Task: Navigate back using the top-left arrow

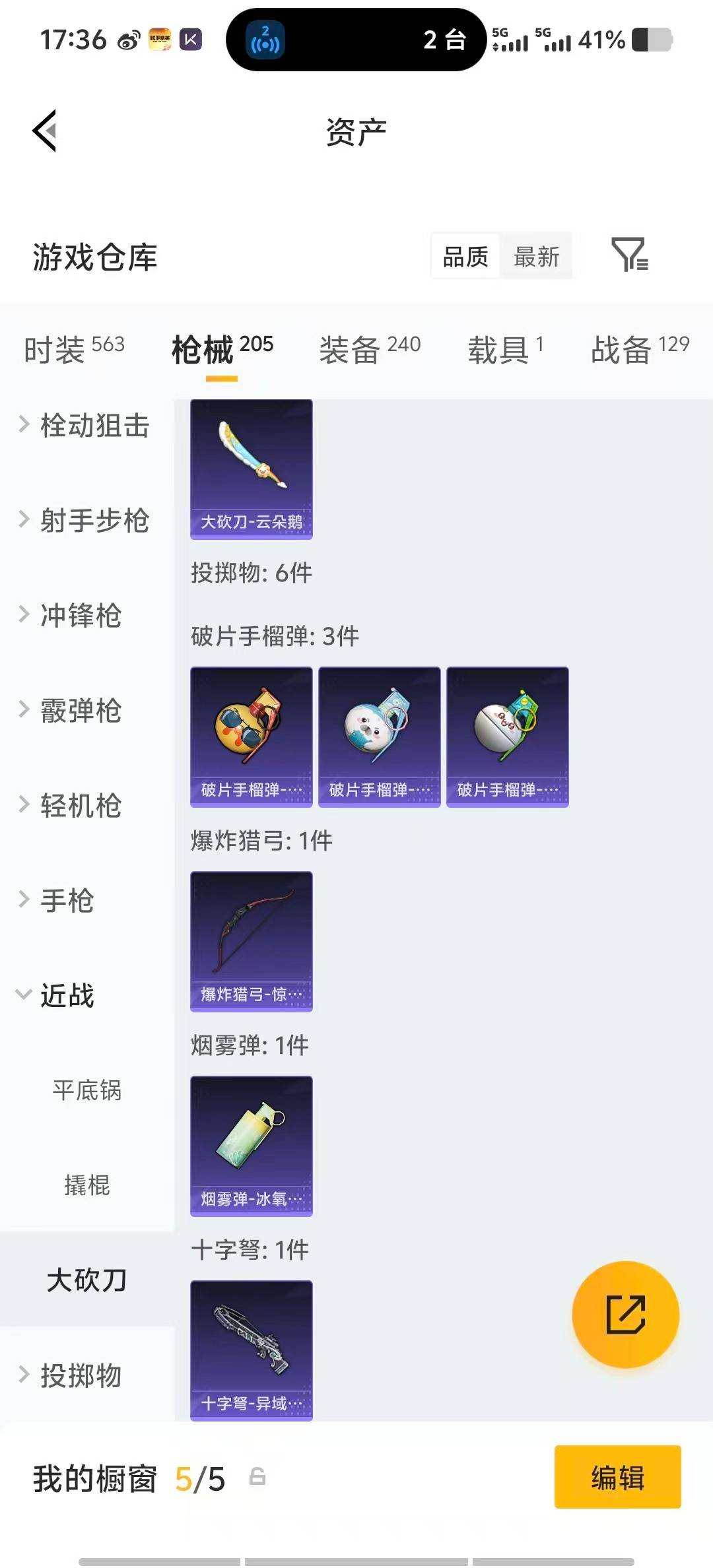Action: (x=44, y=130)
